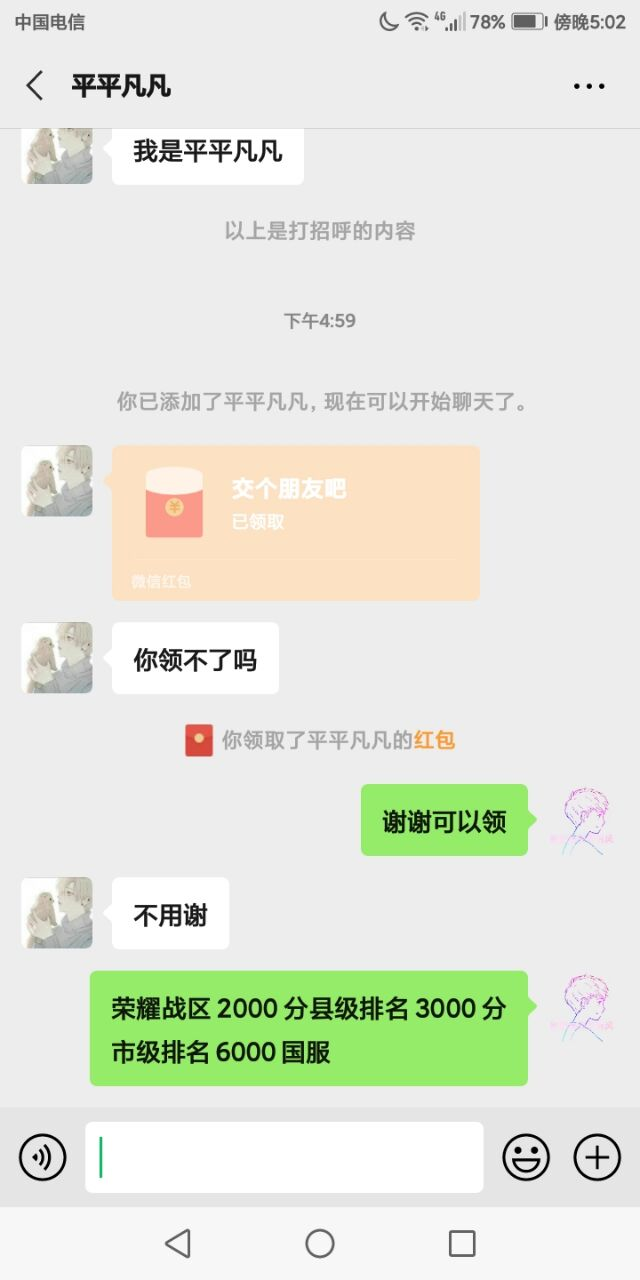Open the emoji sticker panel
Image resolution: width=640 pixels, height=1280 pixels.
tap(525, 1158)
